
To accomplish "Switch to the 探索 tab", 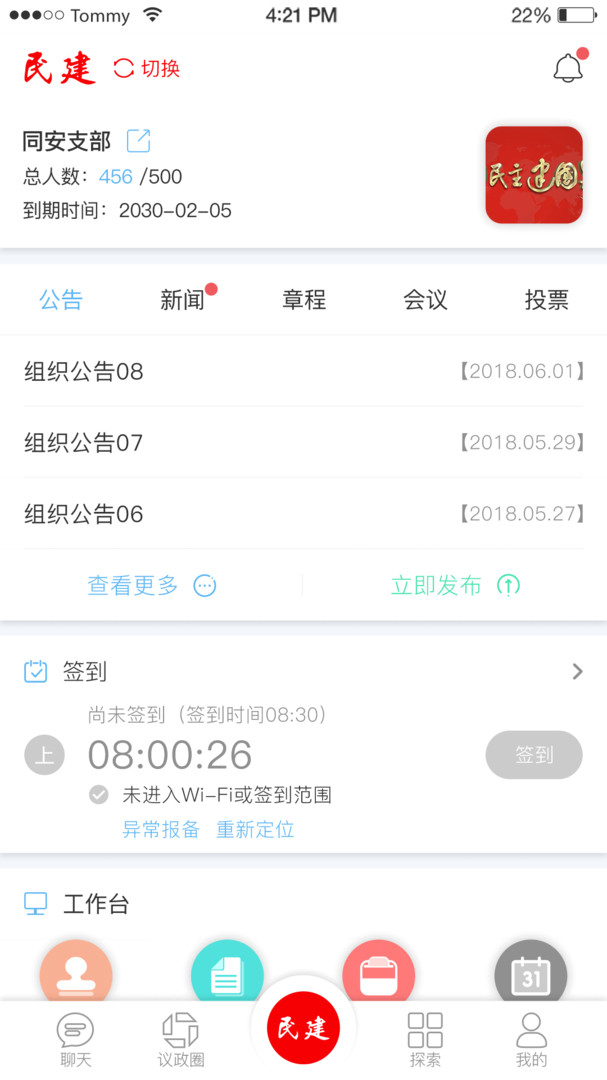I will 425,1040.
